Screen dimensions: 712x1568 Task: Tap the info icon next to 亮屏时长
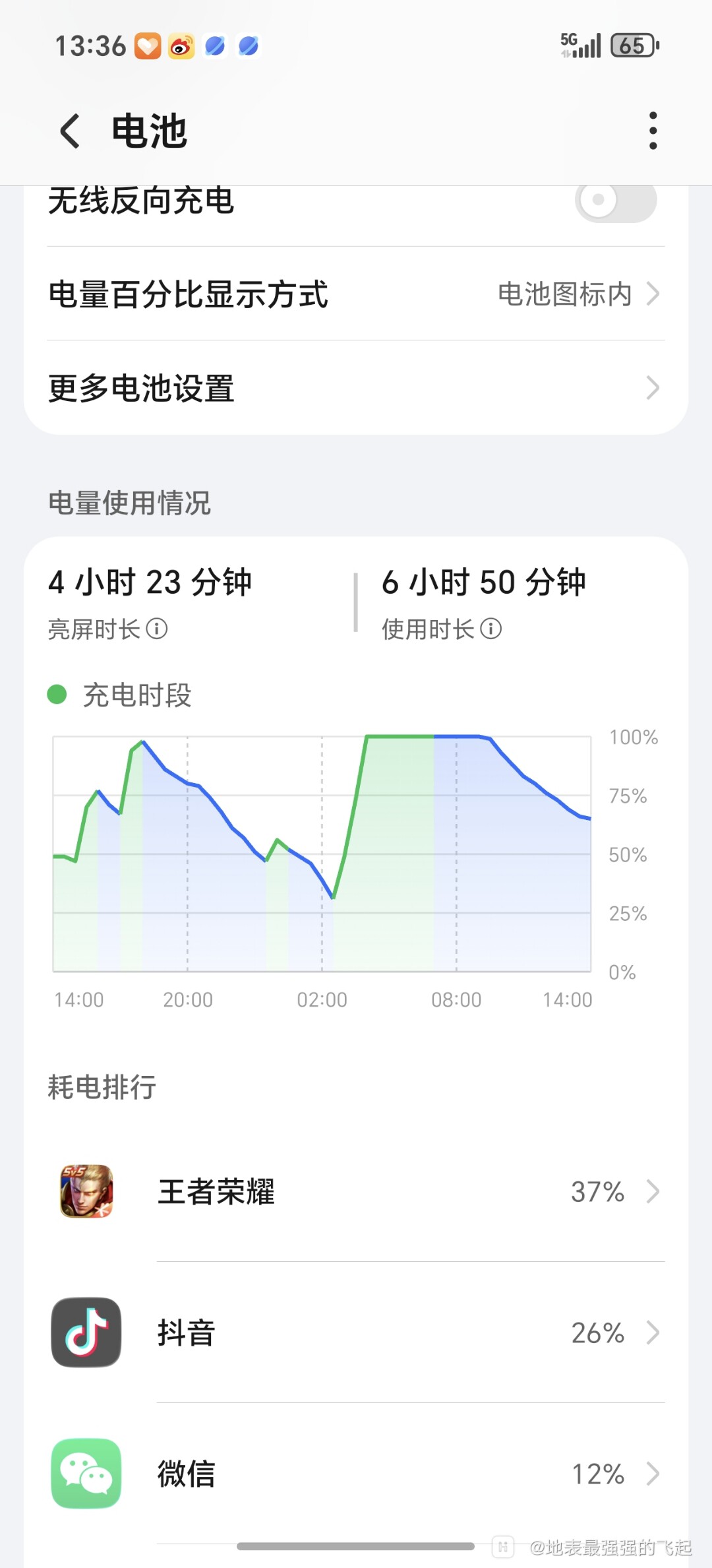157,629
